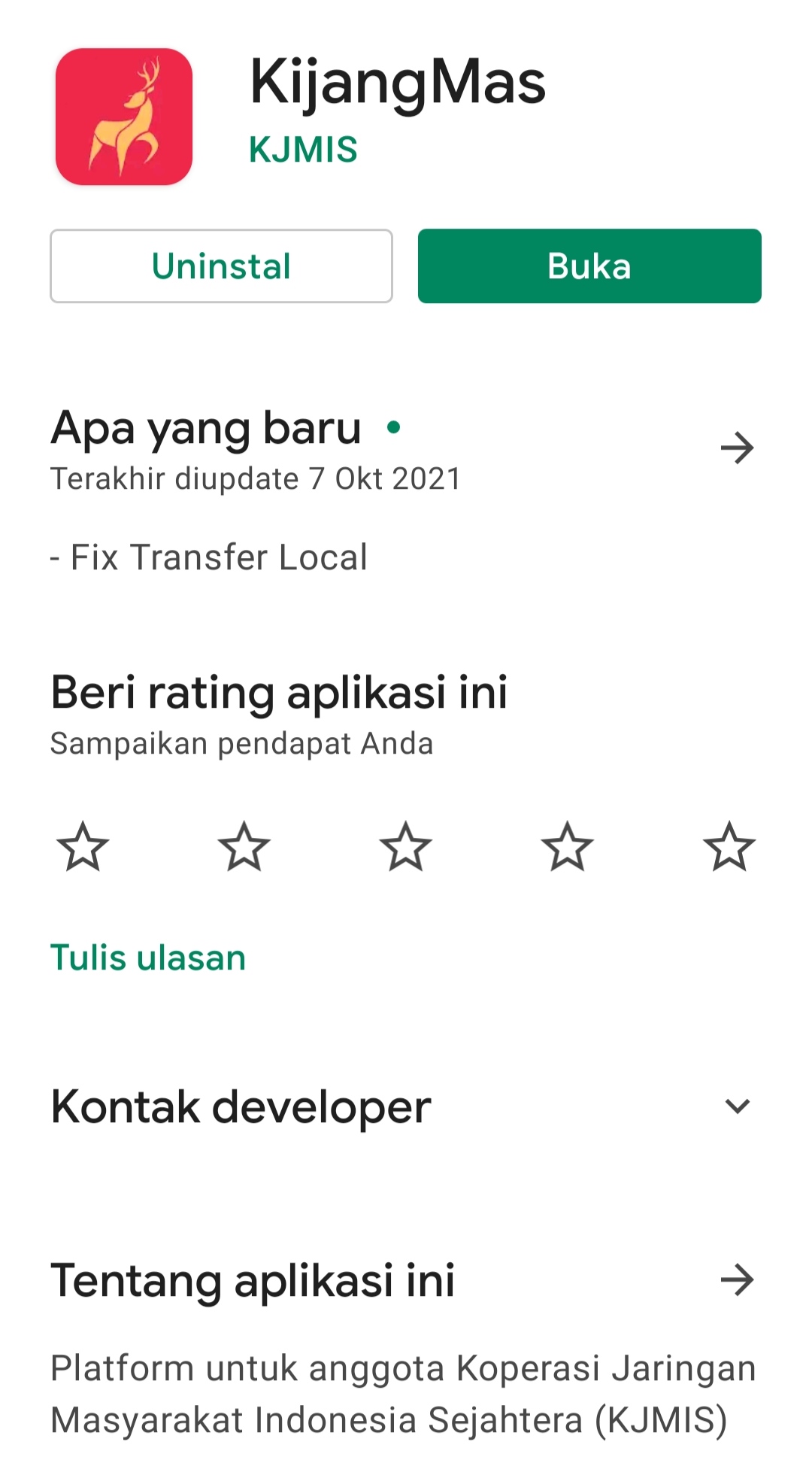Rate KijangMas five stars
The height and width of the screenshot is (1460, 812).
pos(729,847)
